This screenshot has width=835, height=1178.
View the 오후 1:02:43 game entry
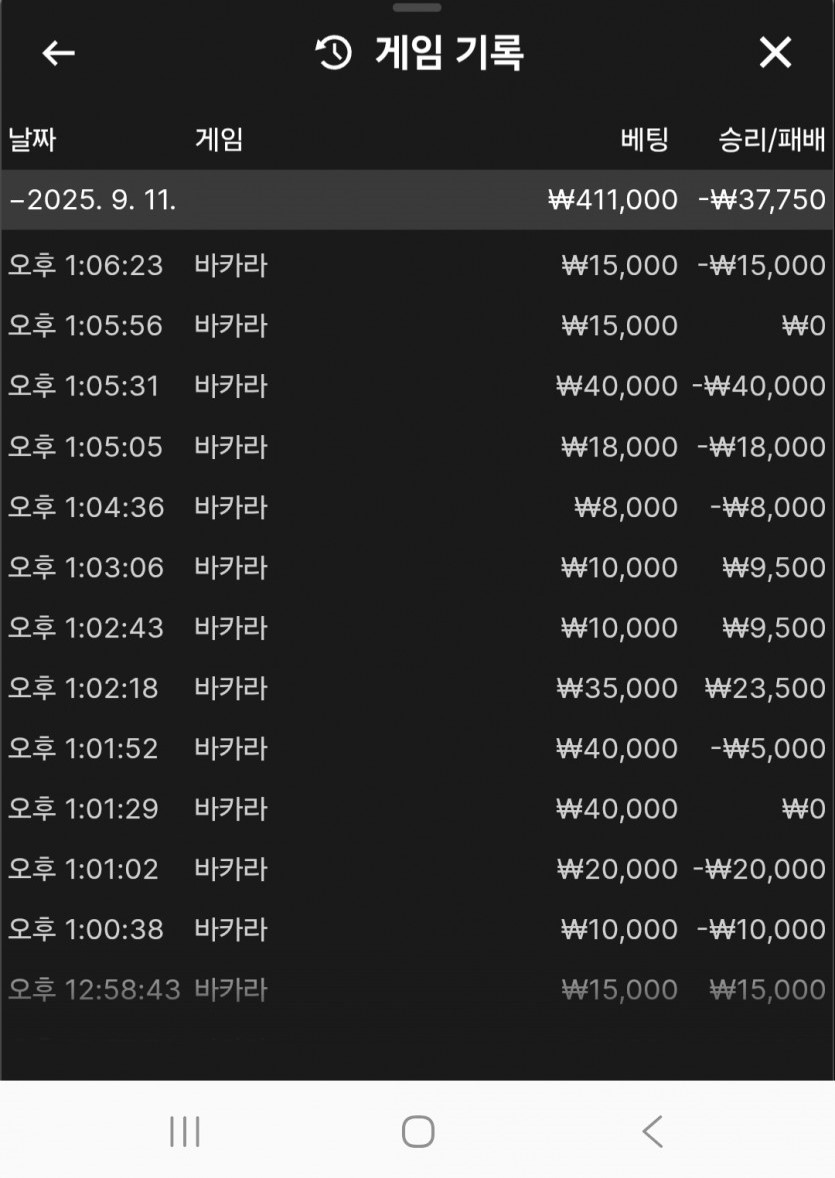coord(417,628)
